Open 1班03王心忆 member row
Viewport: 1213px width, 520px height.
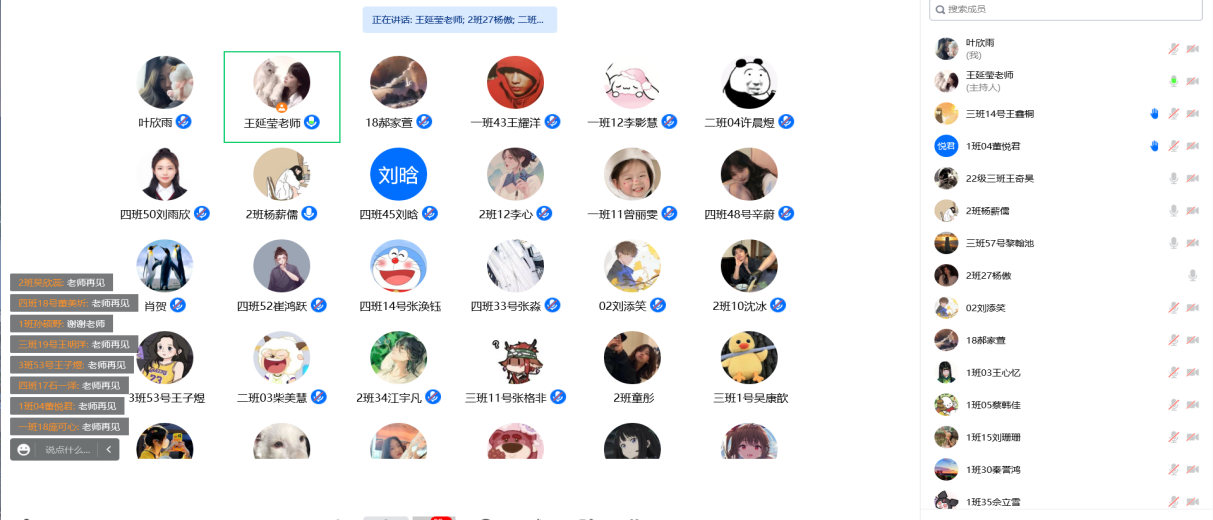coord(993,372)
